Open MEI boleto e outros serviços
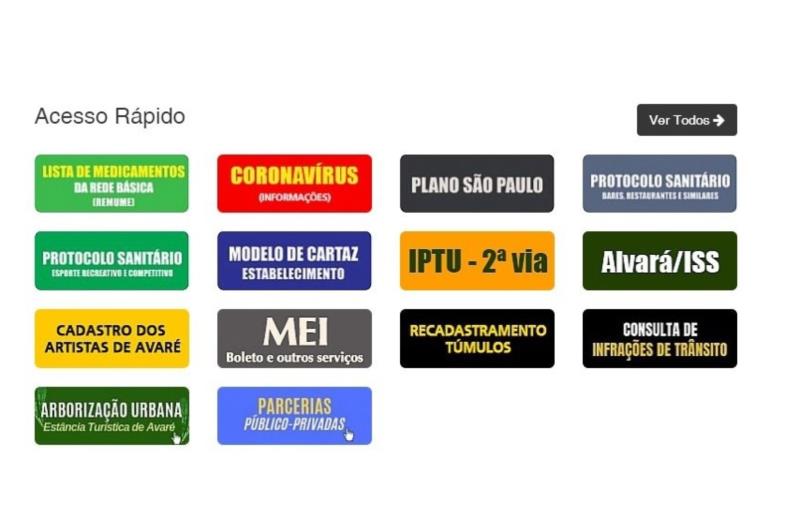 (294, 338)
